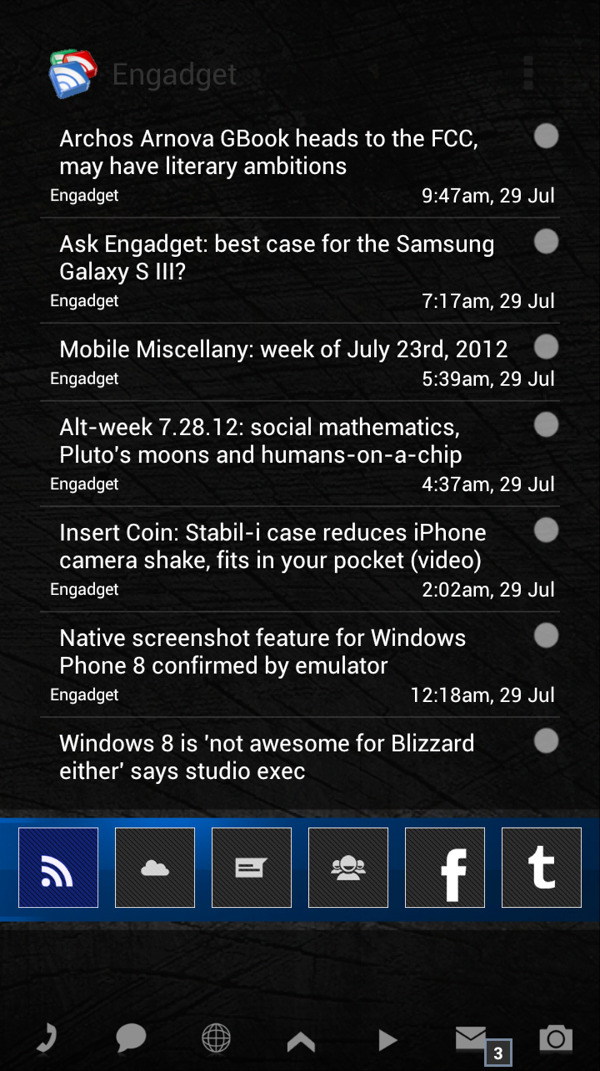The height and width of the screenshot is (1071, 600).
Task: Open the web browser globe shortcut
Action: (x=216, y=1039)
